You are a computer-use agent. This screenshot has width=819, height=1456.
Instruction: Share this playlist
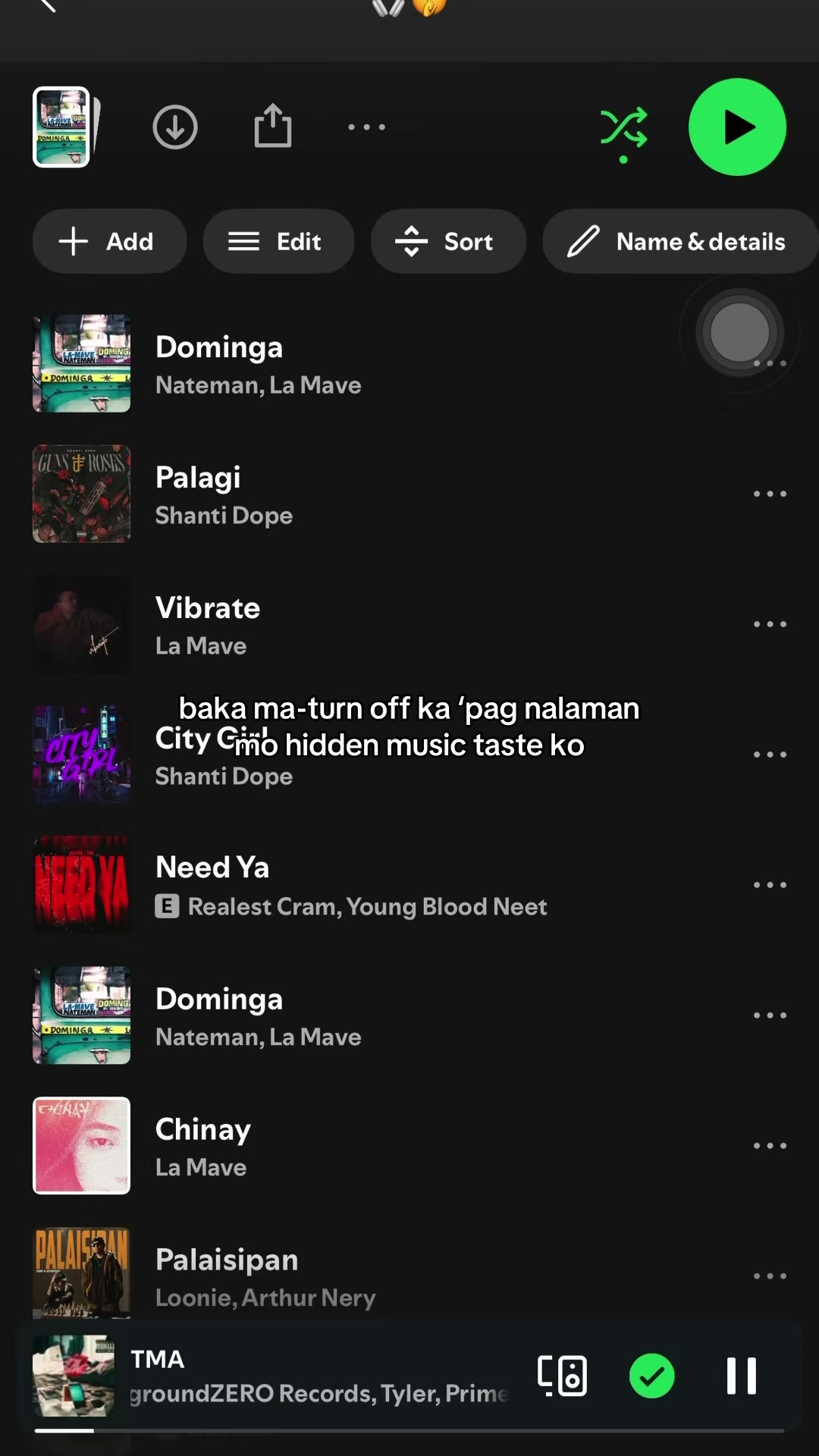point(273,125)
